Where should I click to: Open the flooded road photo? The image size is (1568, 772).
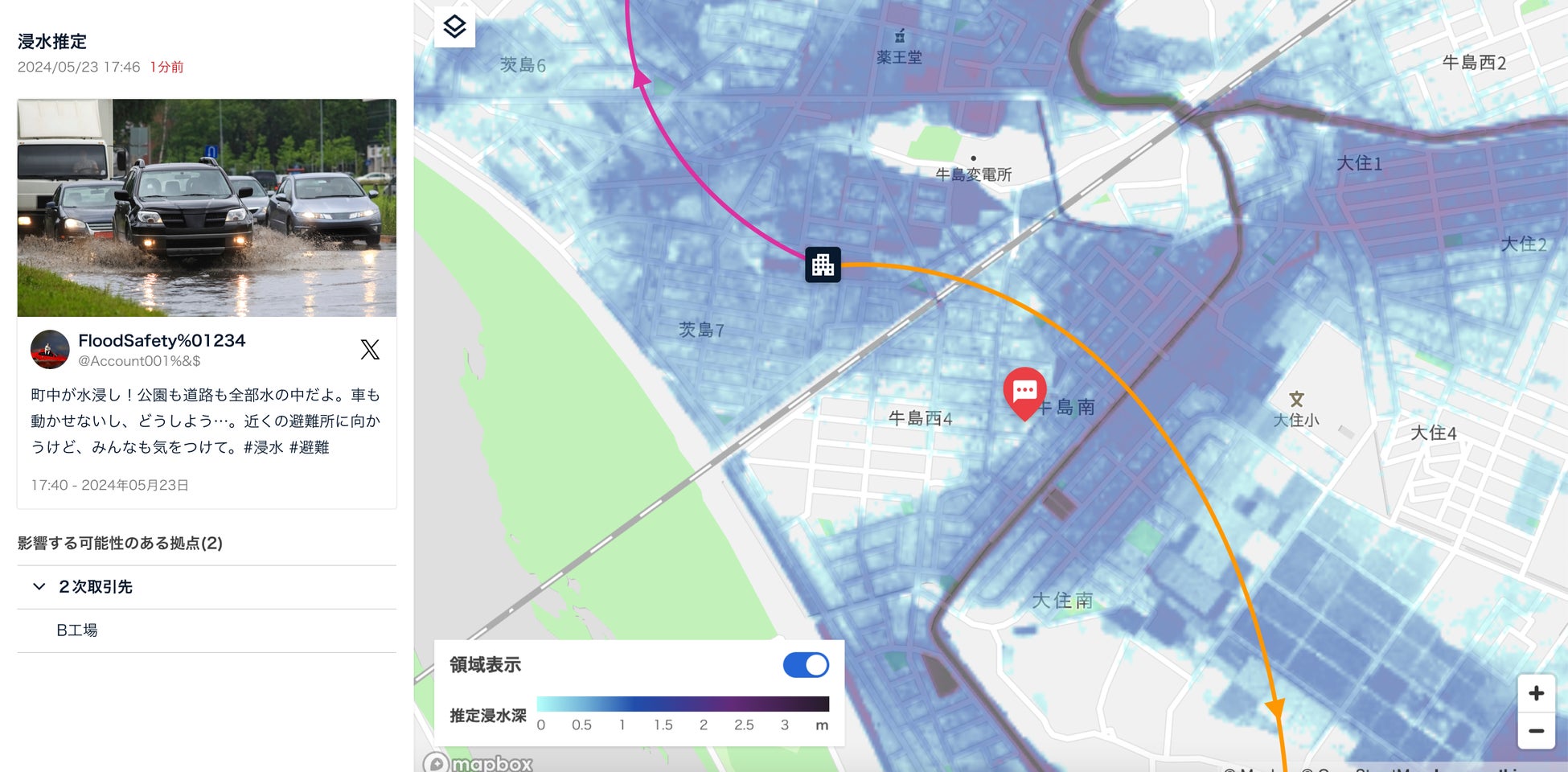coord(207,207)
